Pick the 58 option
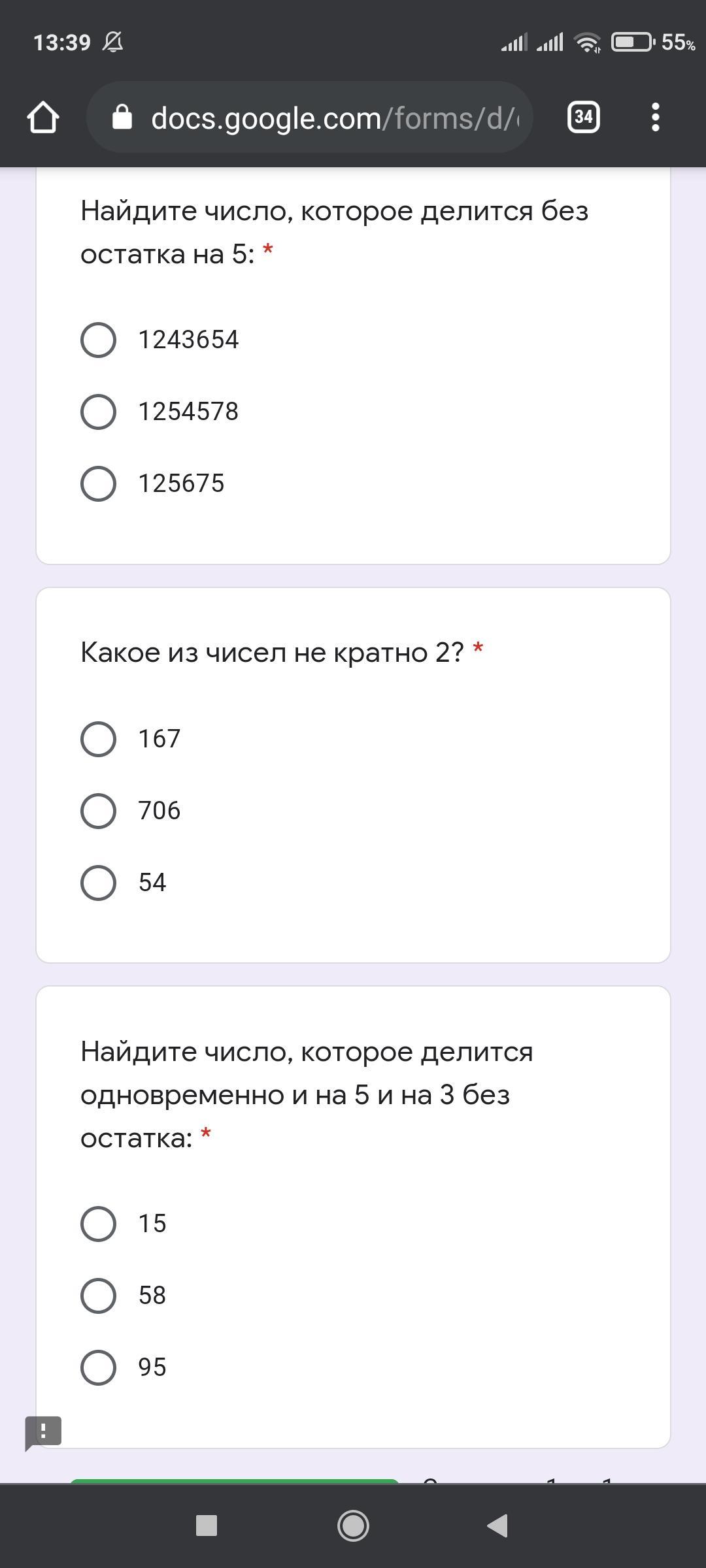Viewport: 706px width, 1568px height. [x=99, y=1296]
